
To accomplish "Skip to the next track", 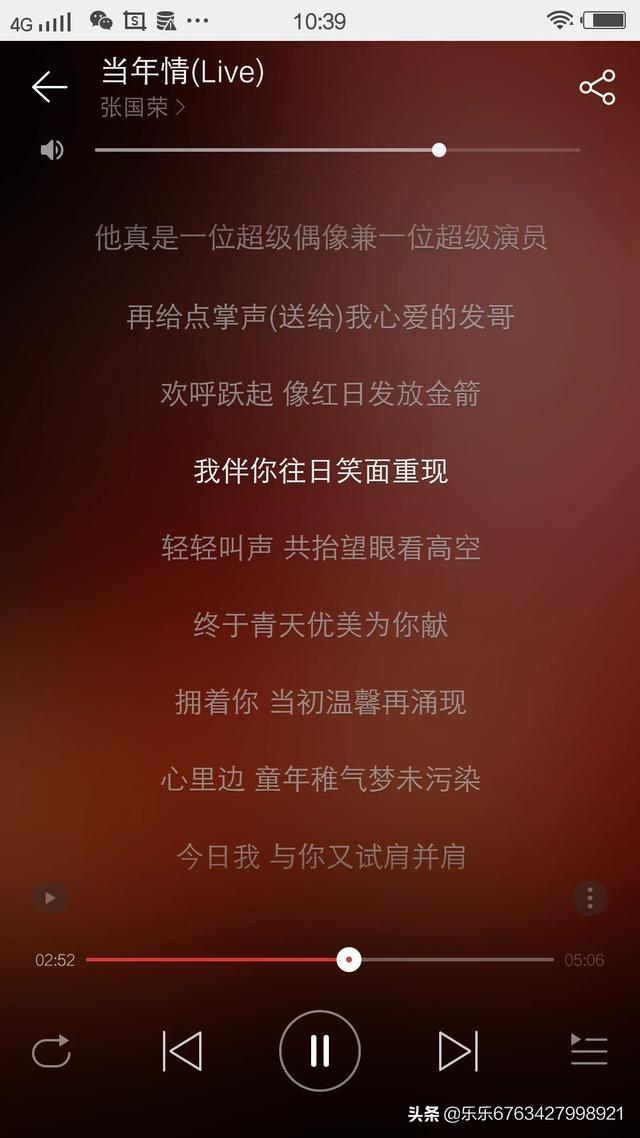I will click(459, 1051).
